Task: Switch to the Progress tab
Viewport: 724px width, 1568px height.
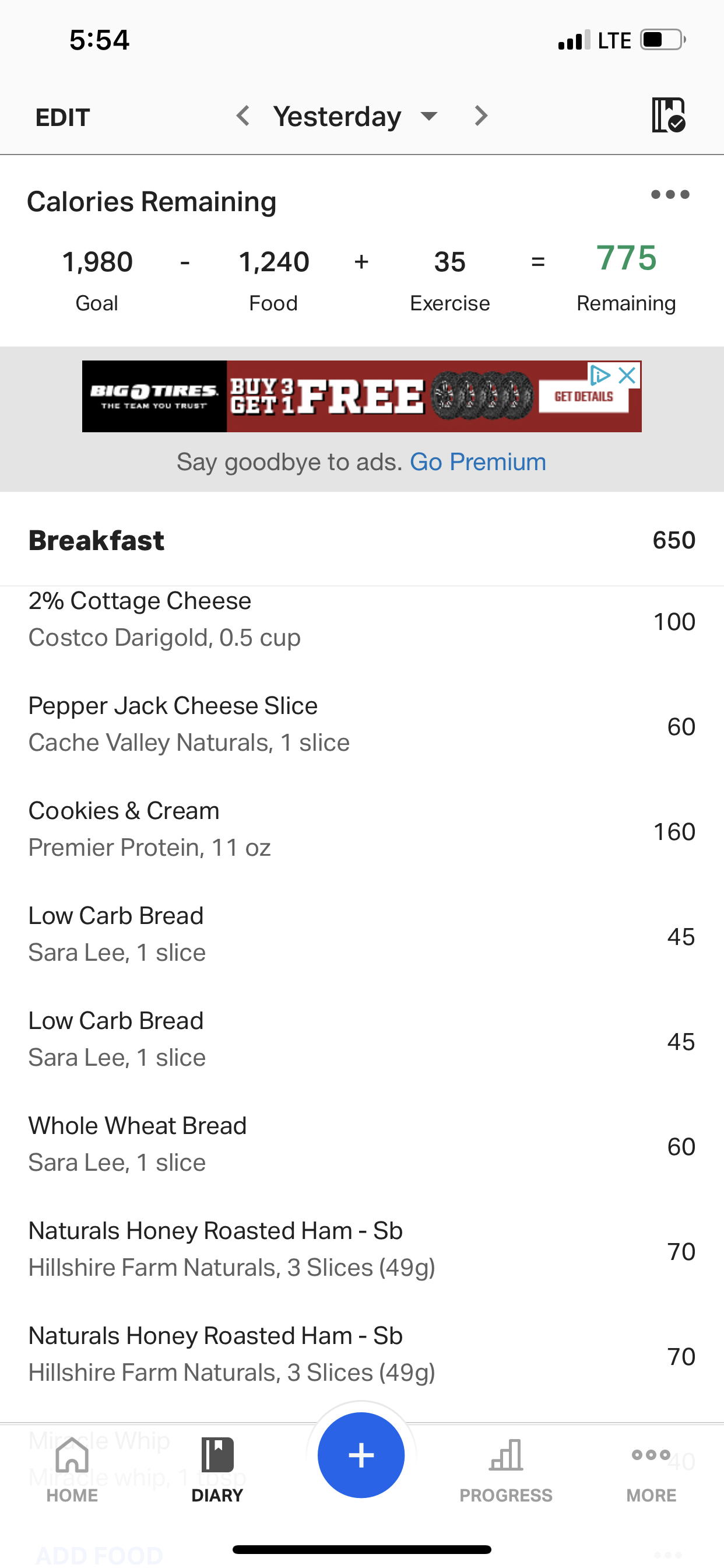Action: (505, 1468)
